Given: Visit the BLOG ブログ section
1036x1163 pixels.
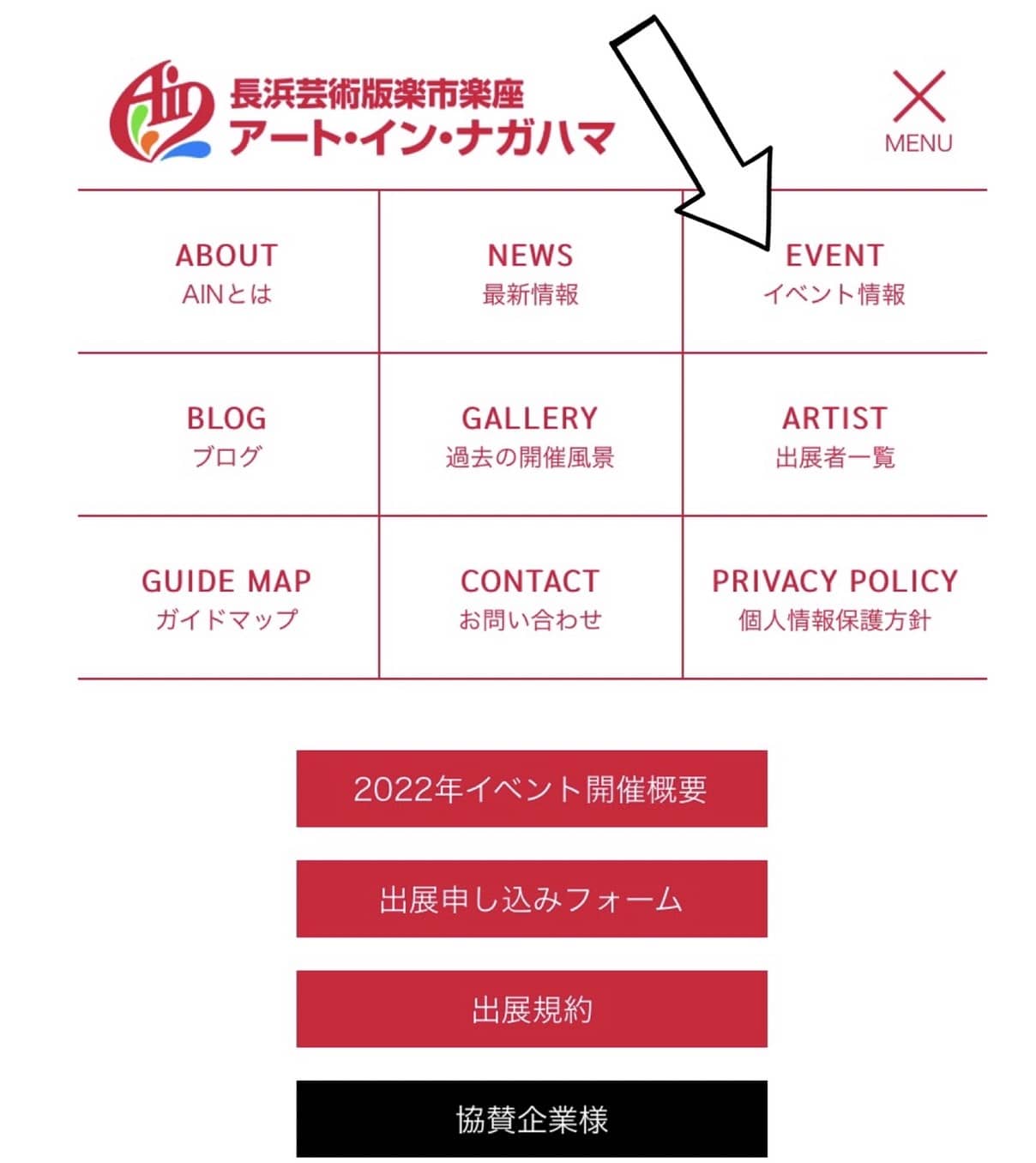Looking at the screenshot, I should 227,436.
